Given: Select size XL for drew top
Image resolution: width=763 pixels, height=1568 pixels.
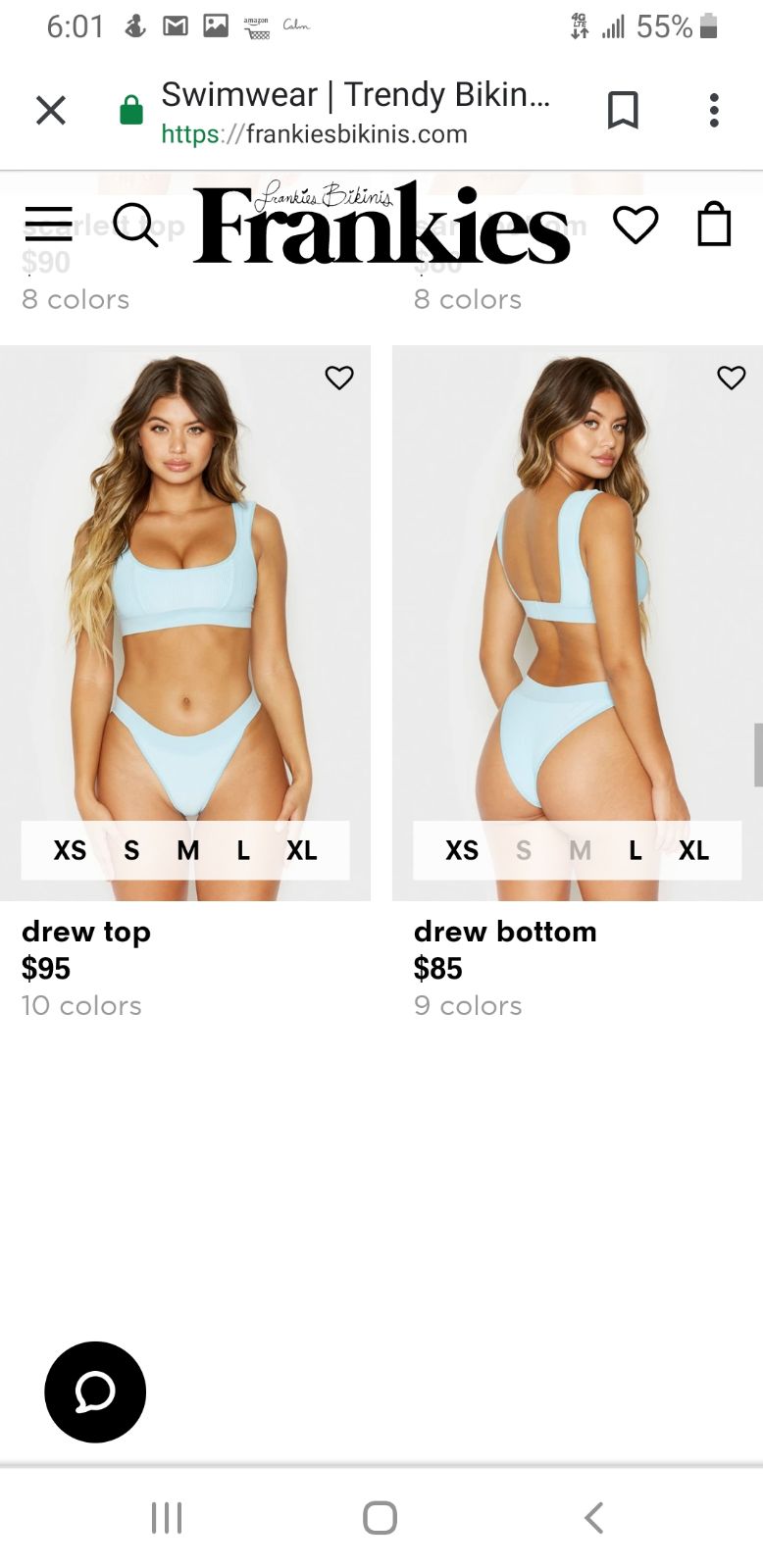Looking at the screenshot, I should coord(302,850).
